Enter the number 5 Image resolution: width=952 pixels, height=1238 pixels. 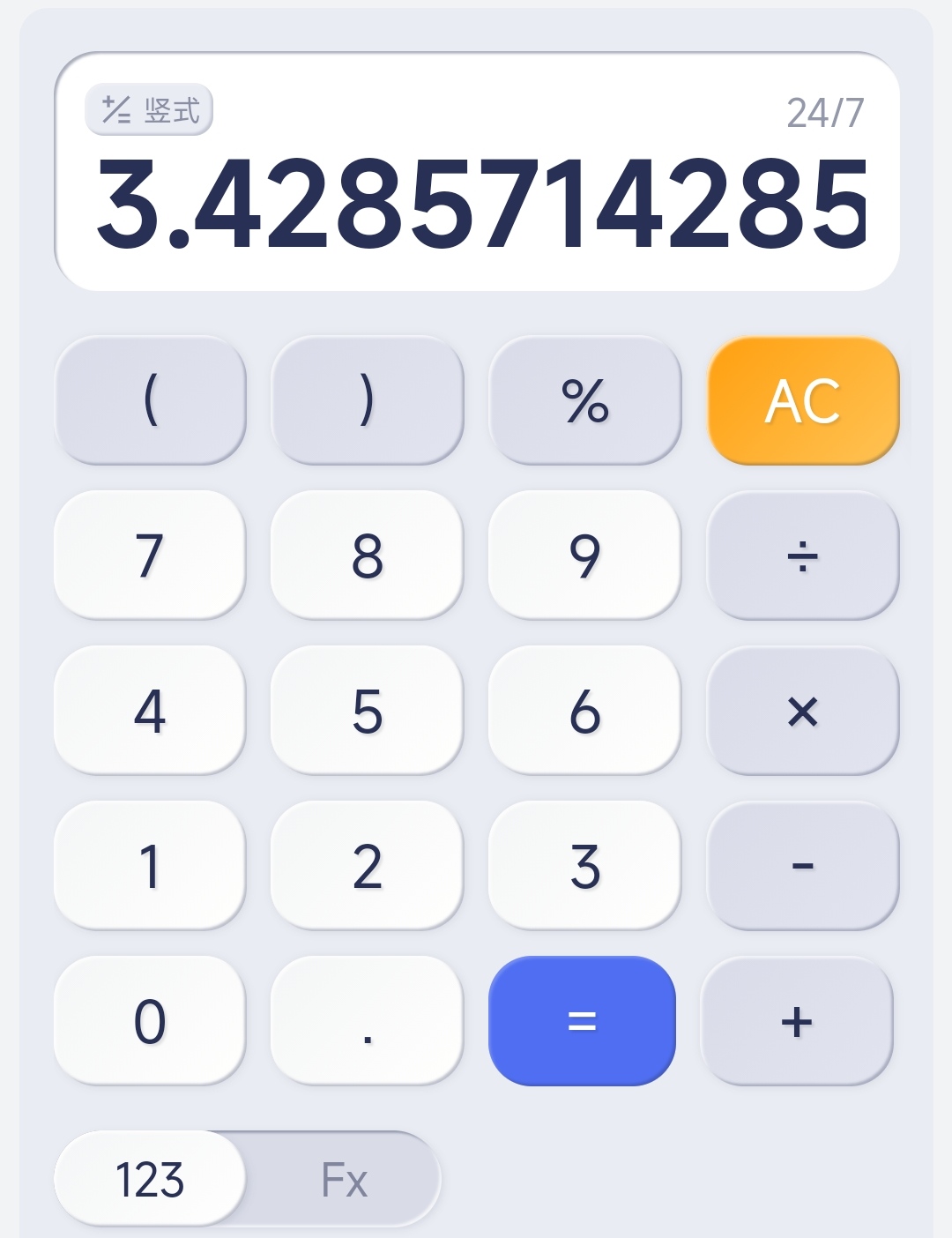point(368,711)
